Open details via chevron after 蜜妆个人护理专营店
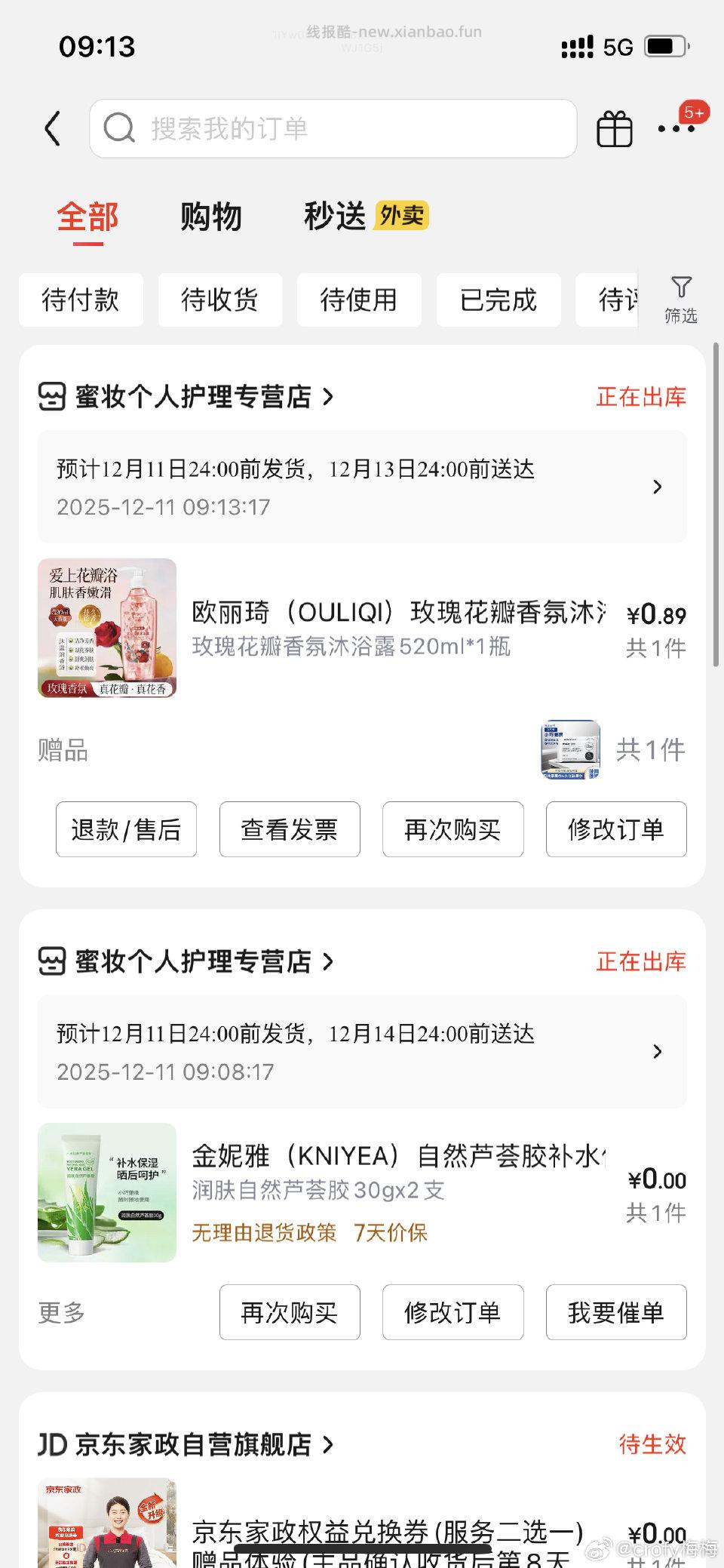This screenshot has height=1568, width=724. [327, 395]
